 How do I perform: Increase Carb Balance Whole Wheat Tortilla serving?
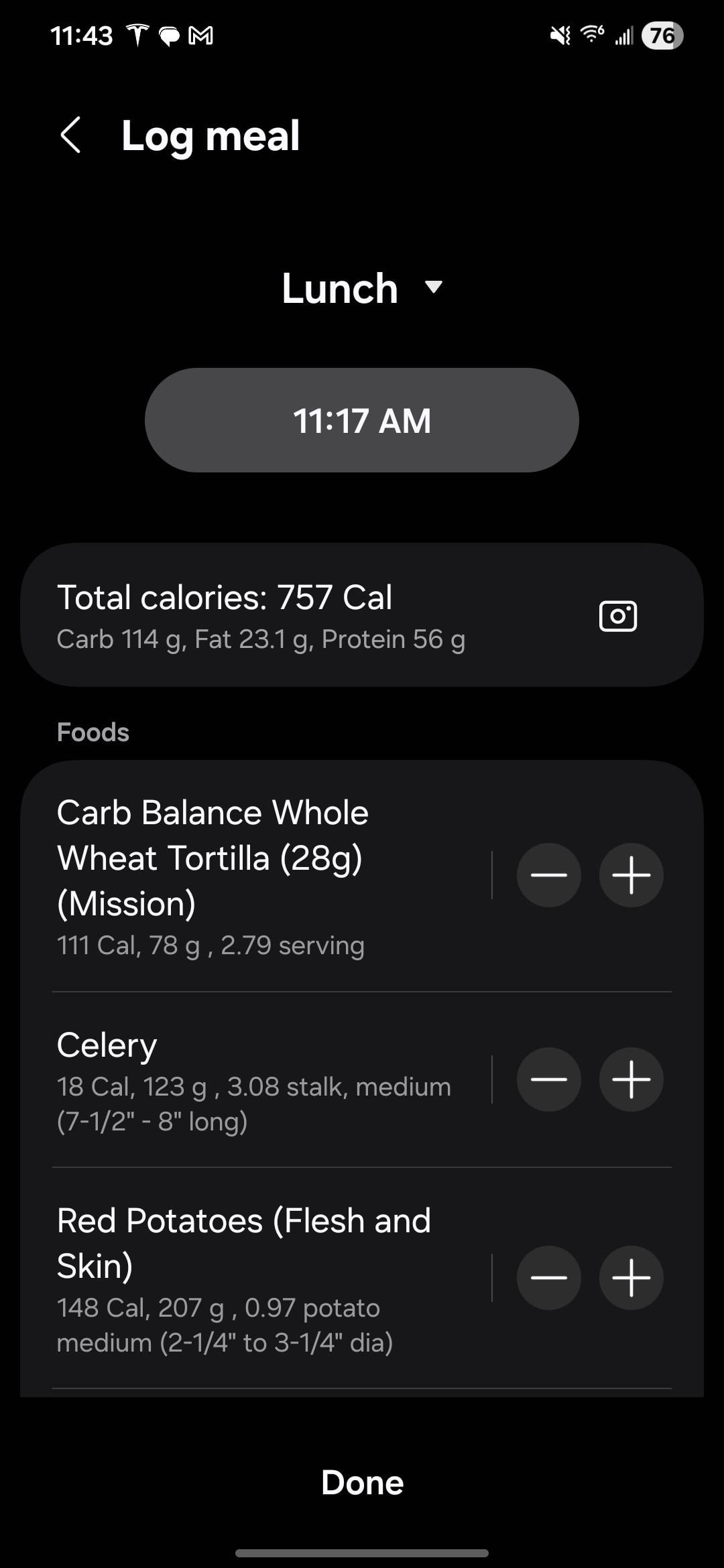coord(631,875)
